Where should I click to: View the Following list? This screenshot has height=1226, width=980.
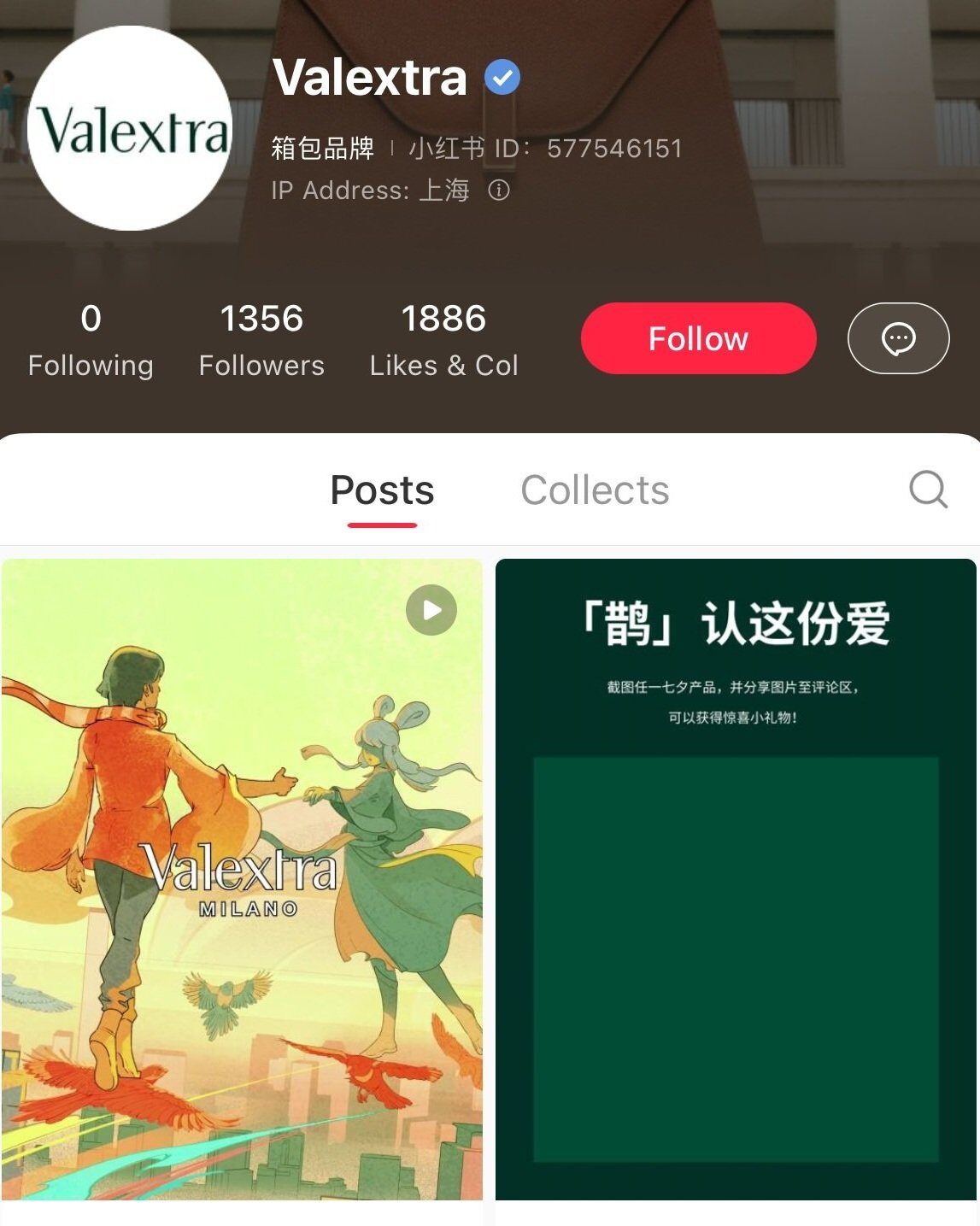click(x=91, y=340)
